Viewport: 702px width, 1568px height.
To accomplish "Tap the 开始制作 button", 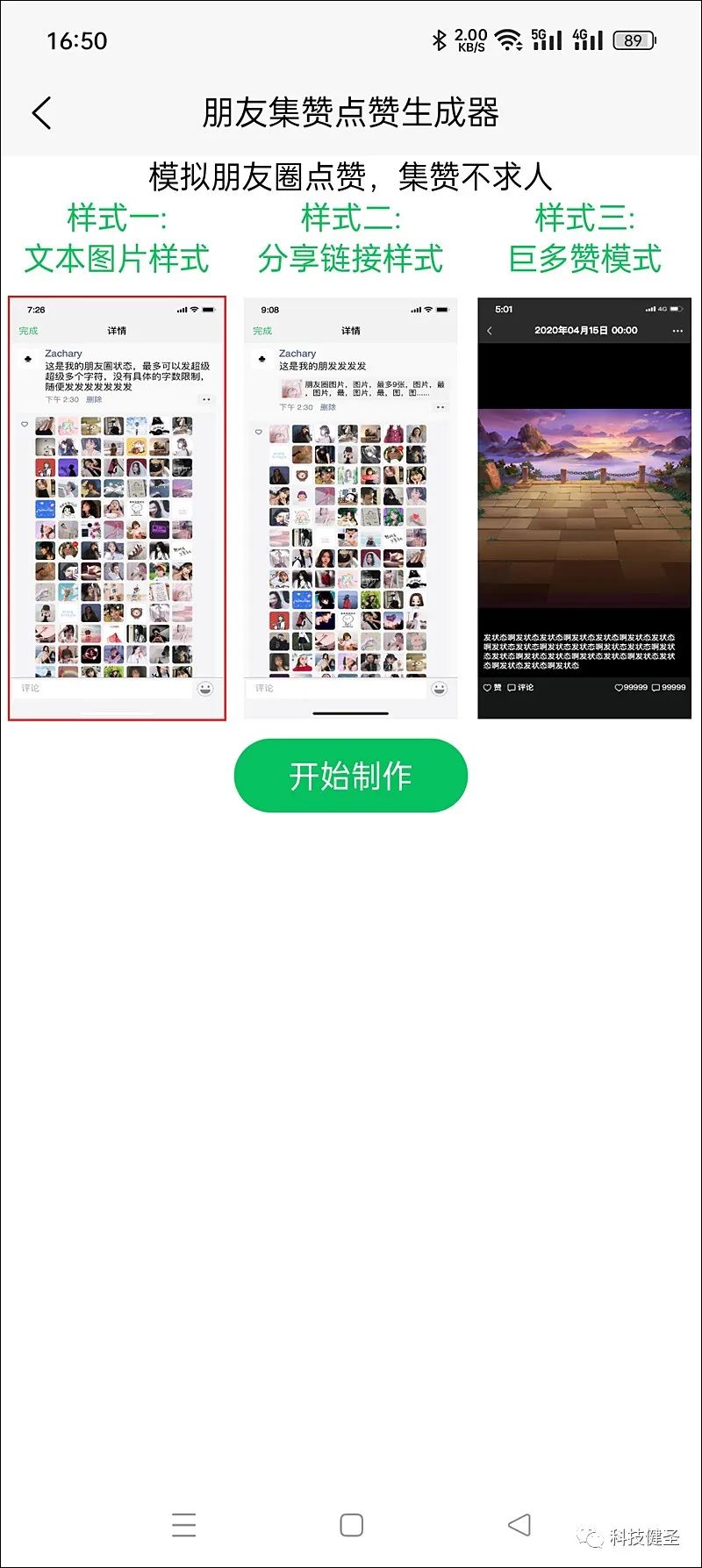I will coord(350,776).
